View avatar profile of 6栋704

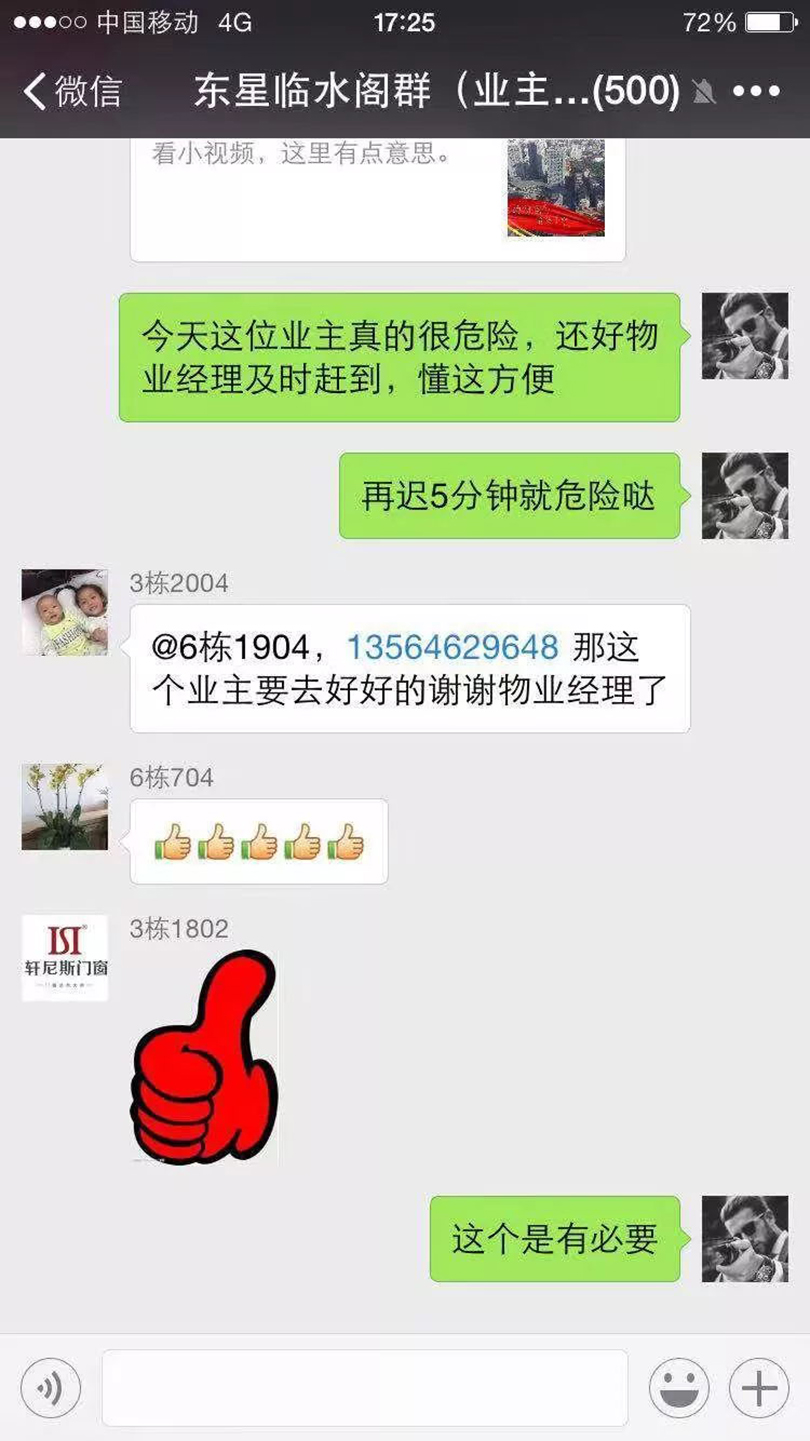pyautogui.click(x=65, y=807)
